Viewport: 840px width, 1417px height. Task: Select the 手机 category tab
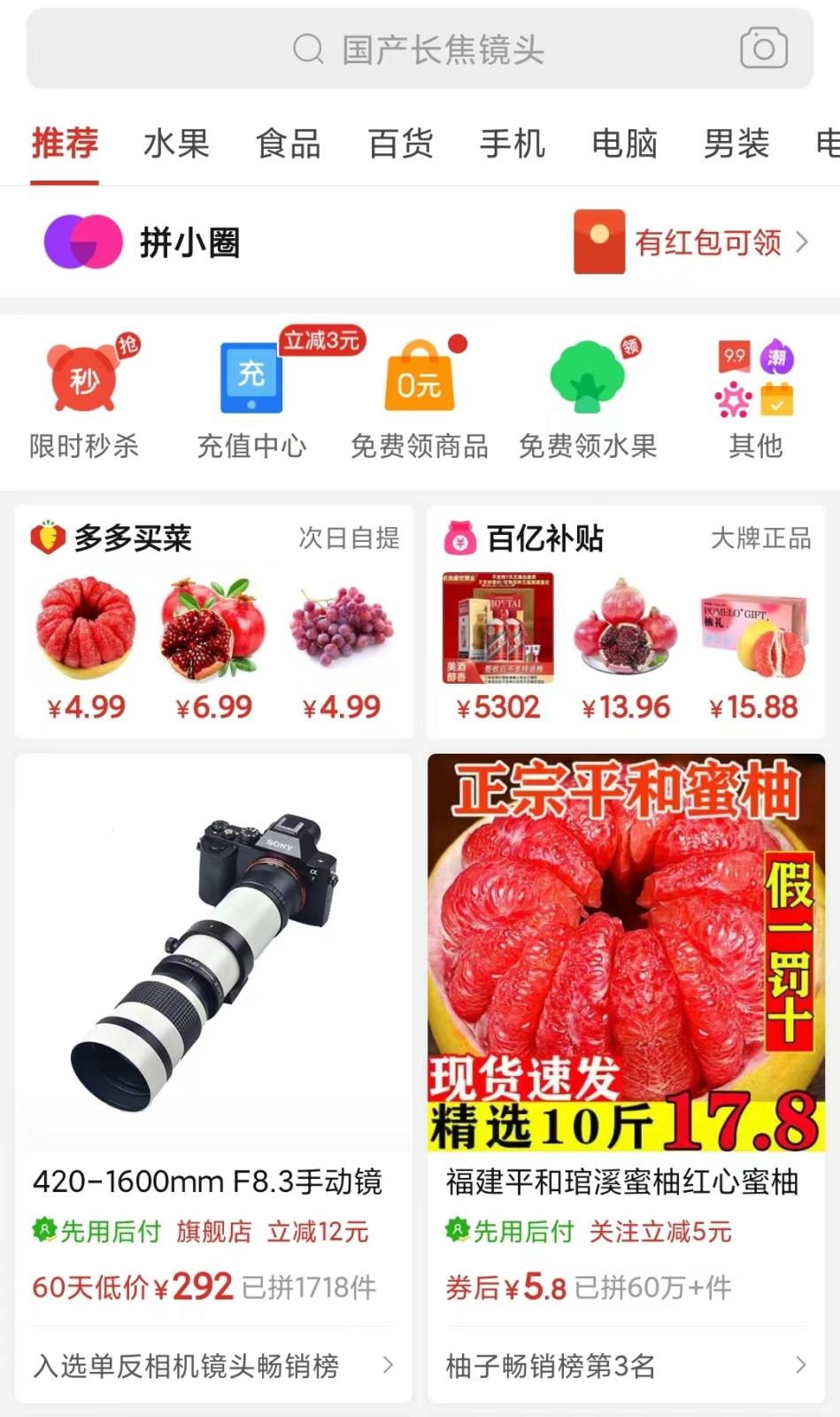512,143
